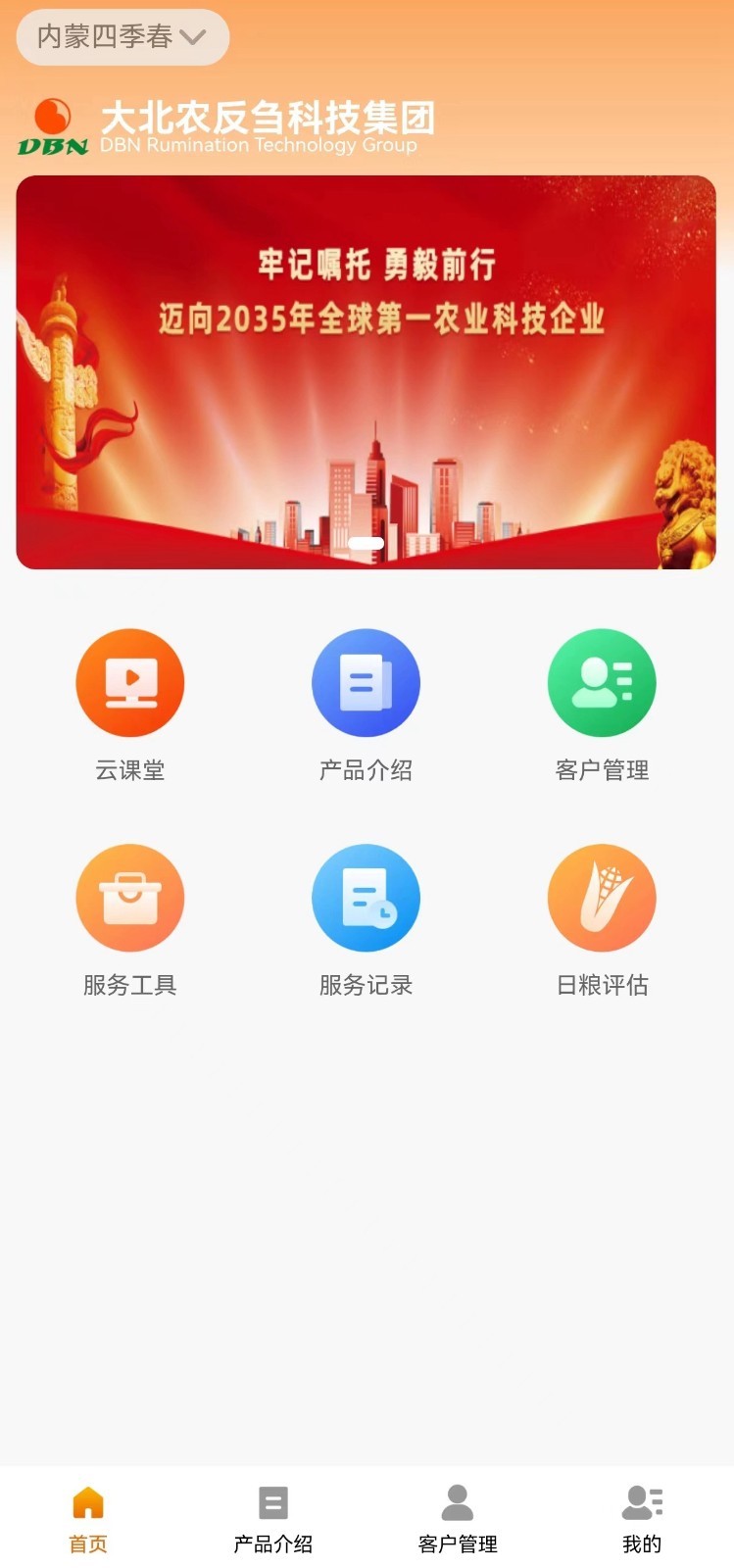
Task: Select the 服务工具 toolbox icon
Action: [x=129, y=897]
